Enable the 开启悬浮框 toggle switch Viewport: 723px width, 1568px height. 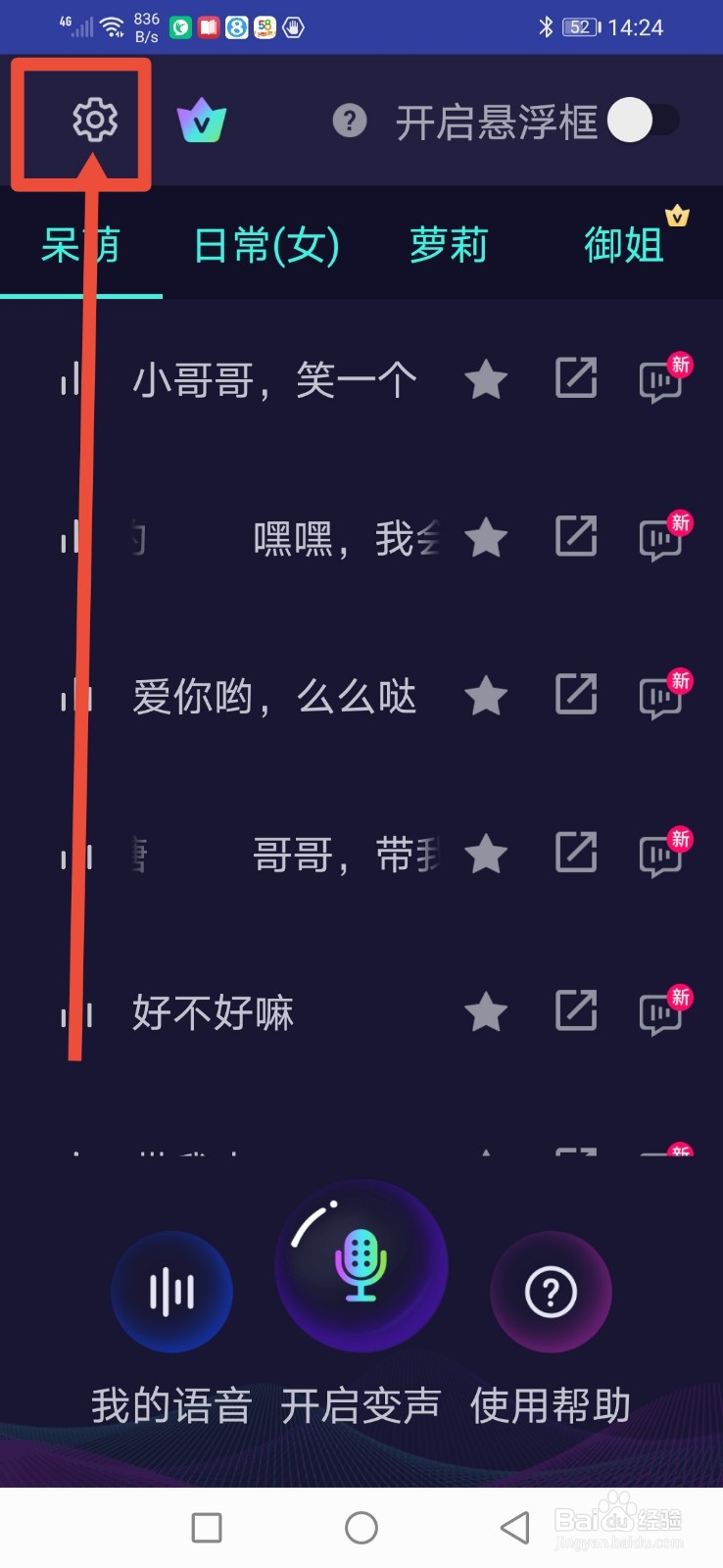642,121
